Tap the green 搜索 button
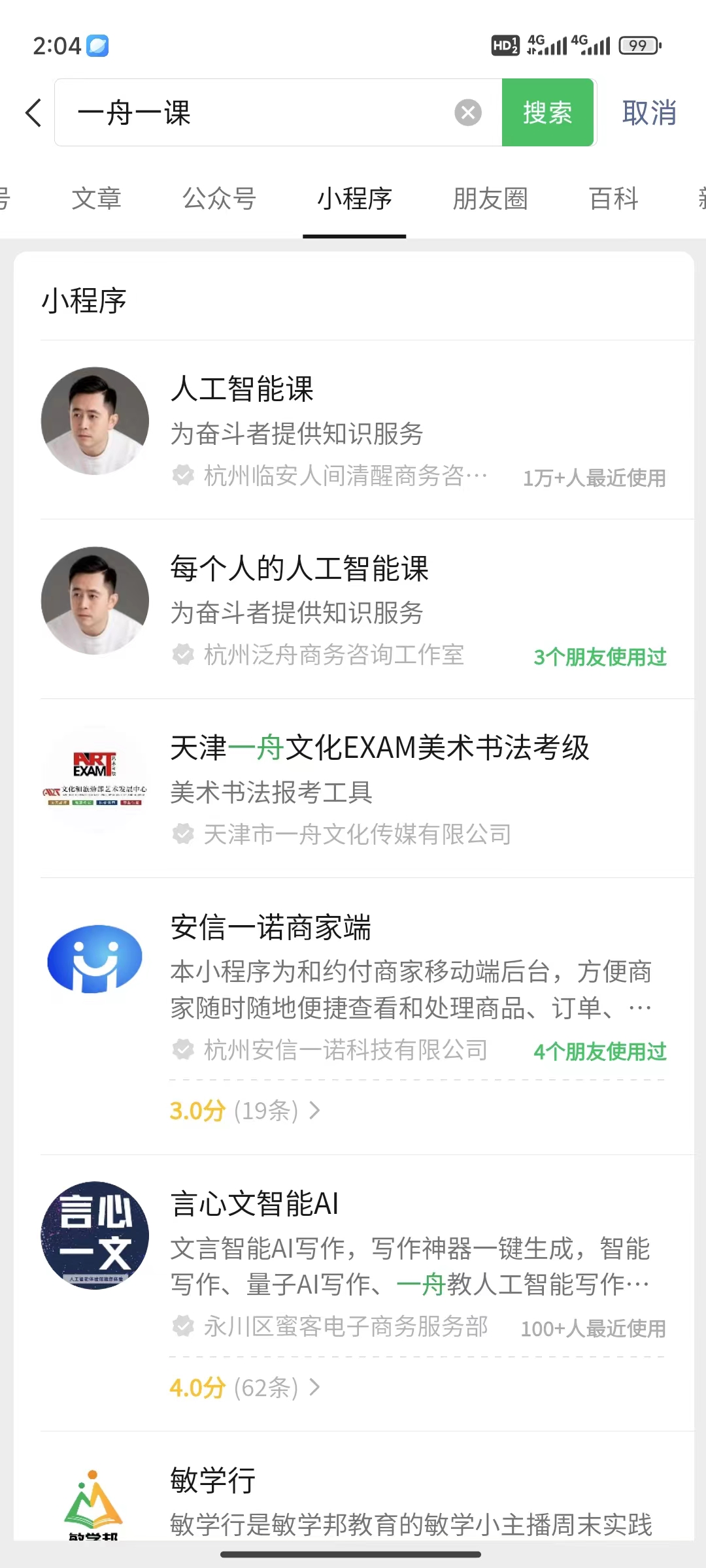 click(x=548, y=113)
